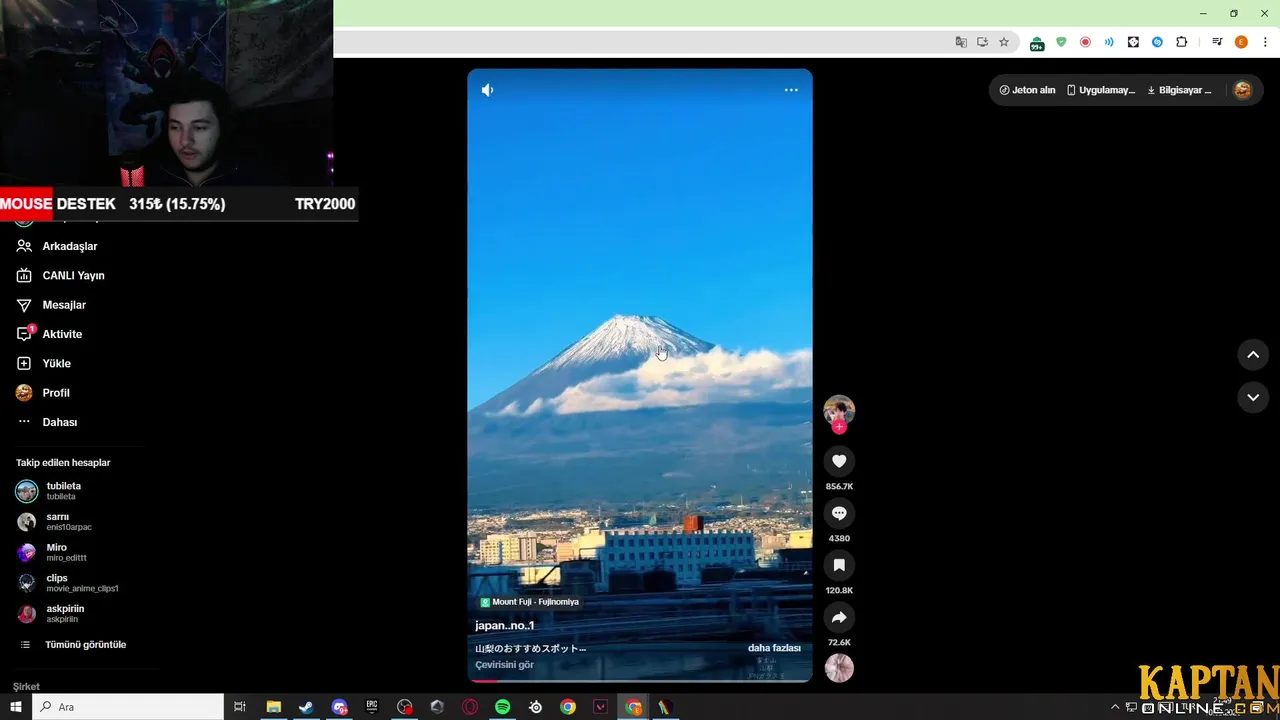Expand the Dahası menu
Viewport: 1280px width, 720px height.
click(59, 422)
